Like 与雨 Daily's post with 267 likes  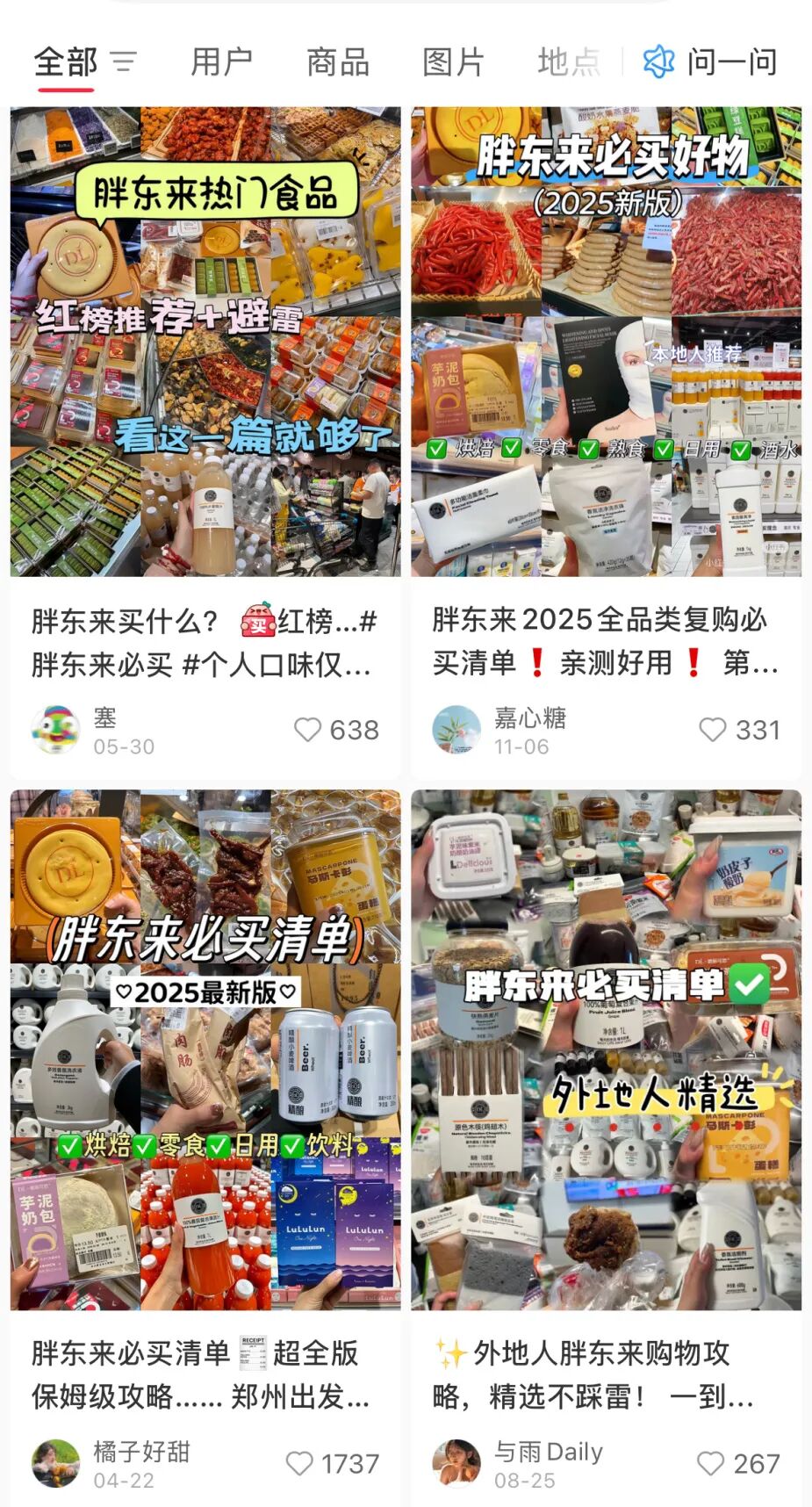click(710, 1463)
